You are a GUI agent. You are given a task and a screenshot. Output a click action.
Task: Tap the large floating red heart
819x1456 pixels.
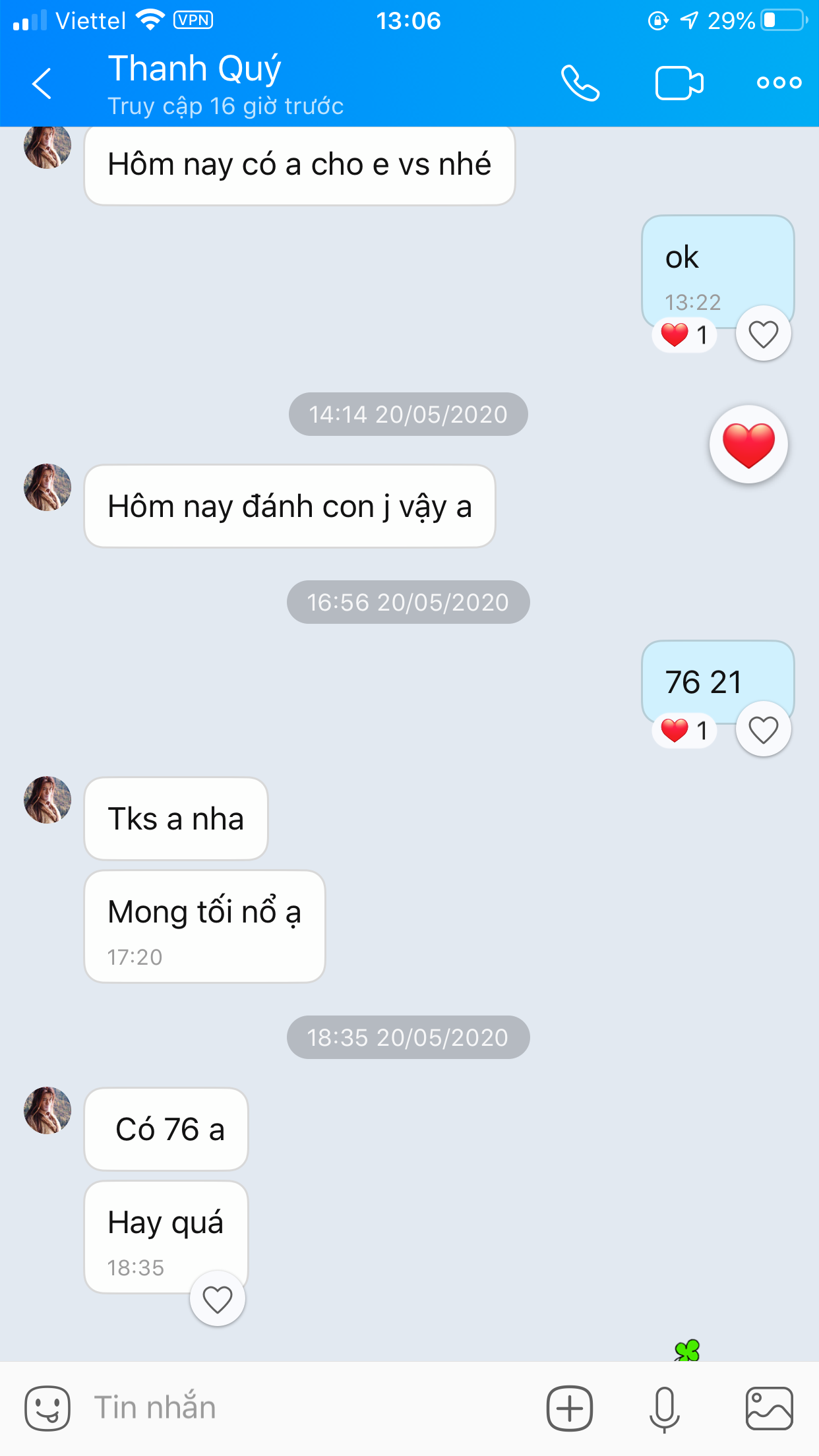(x=748, y=445)
